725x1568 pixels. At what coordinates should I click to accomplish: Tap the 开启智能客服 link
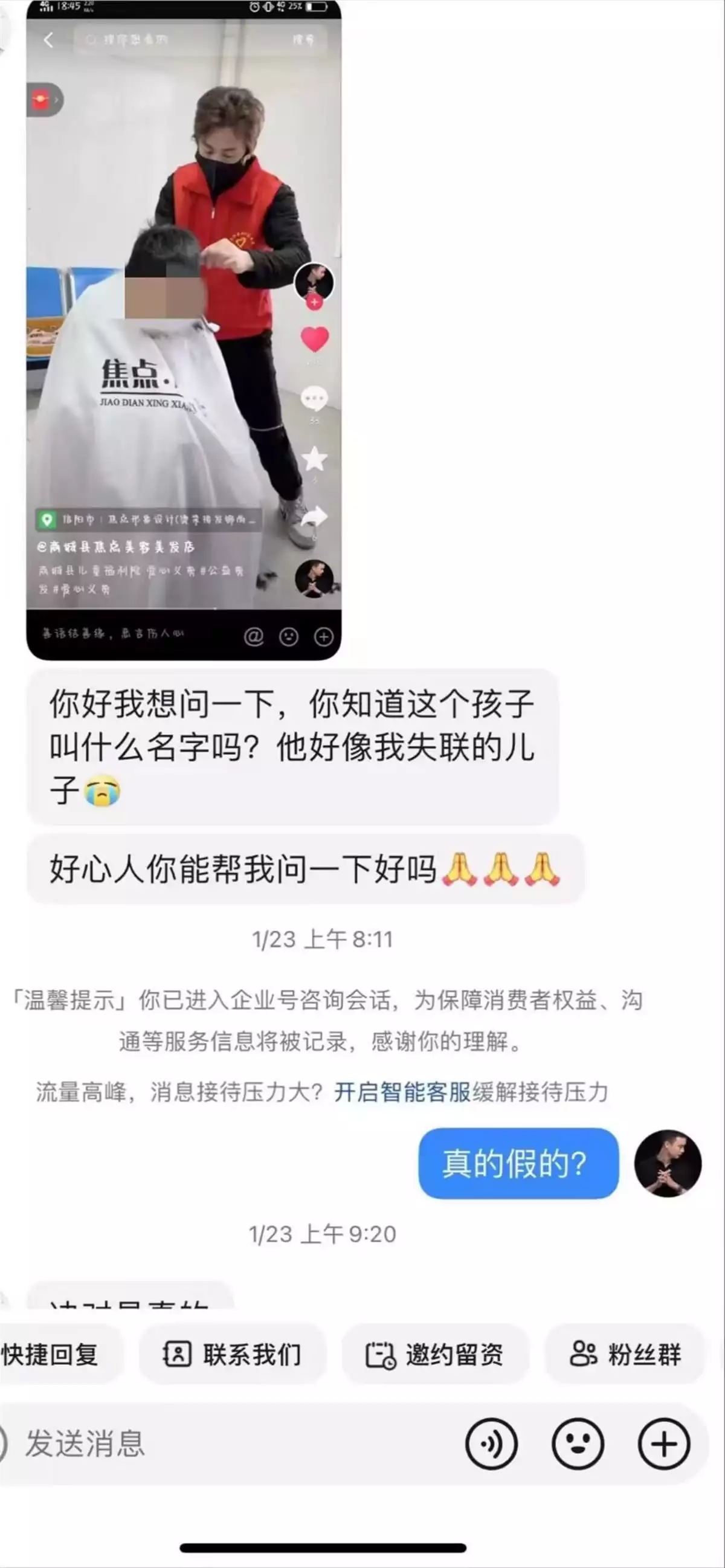tap(402, 1092)
